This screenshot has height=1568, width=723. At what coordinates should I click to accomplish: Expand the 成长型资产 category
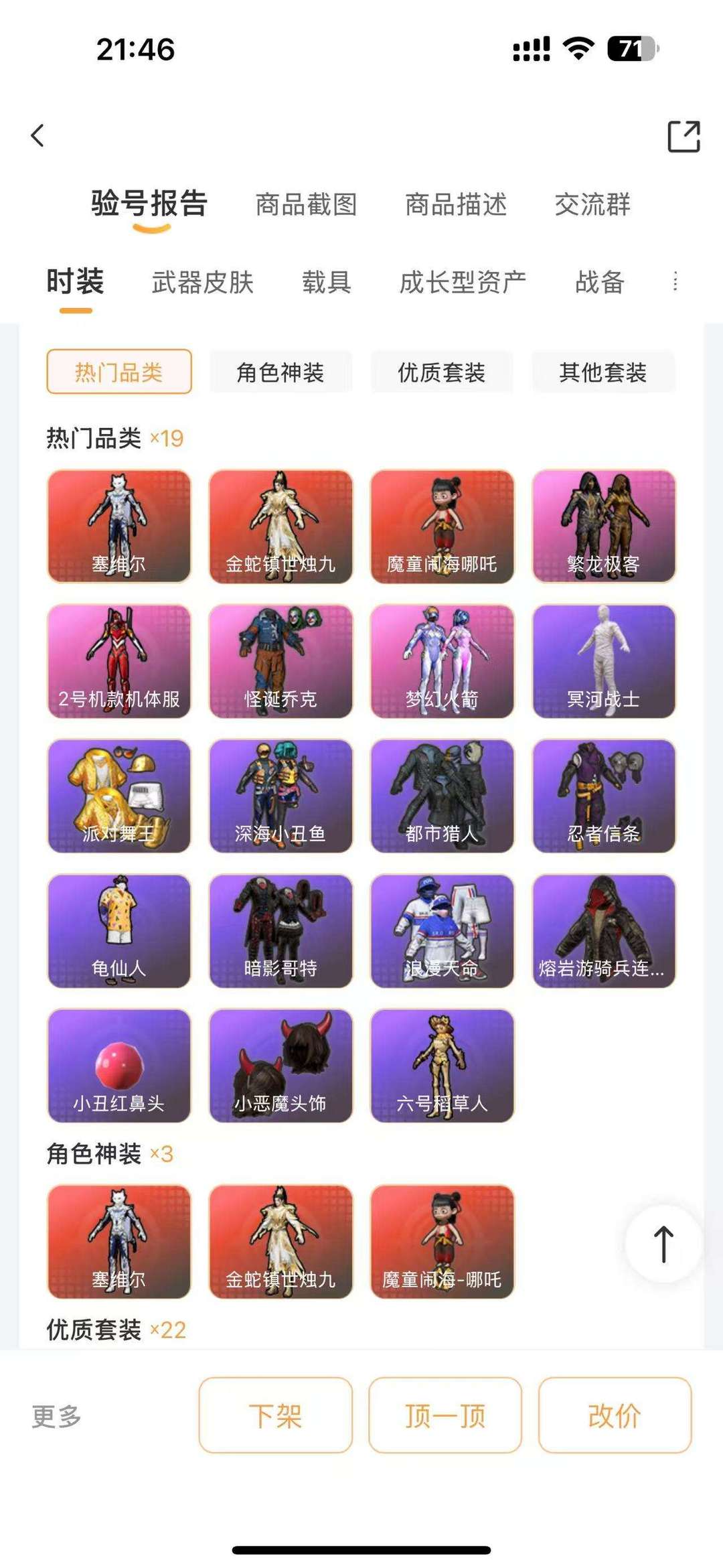click(463, 283)
